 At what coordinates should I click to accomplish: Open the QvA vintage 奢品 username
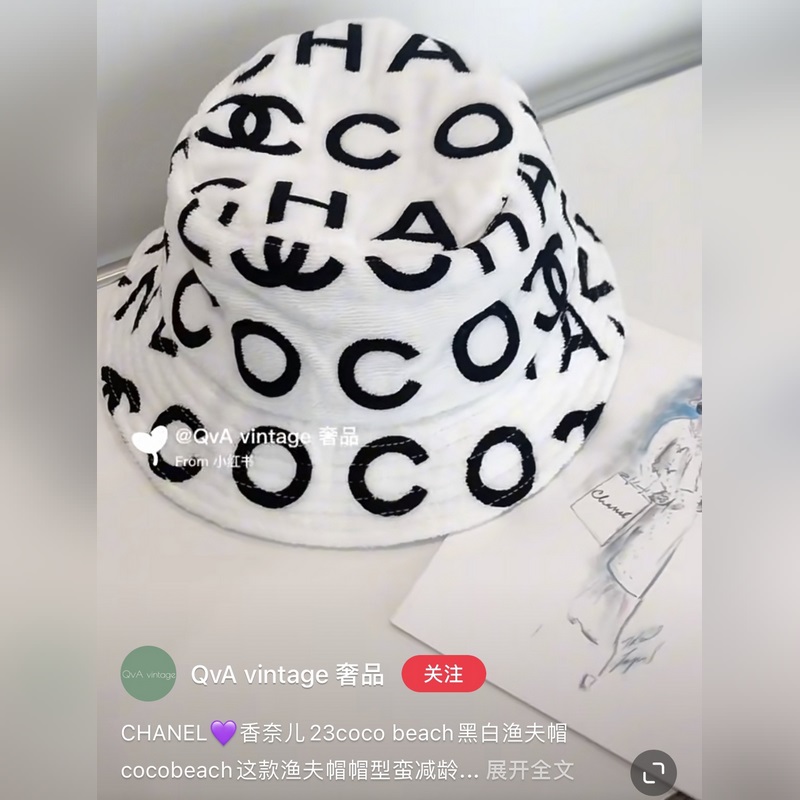(x=287, y=675)
